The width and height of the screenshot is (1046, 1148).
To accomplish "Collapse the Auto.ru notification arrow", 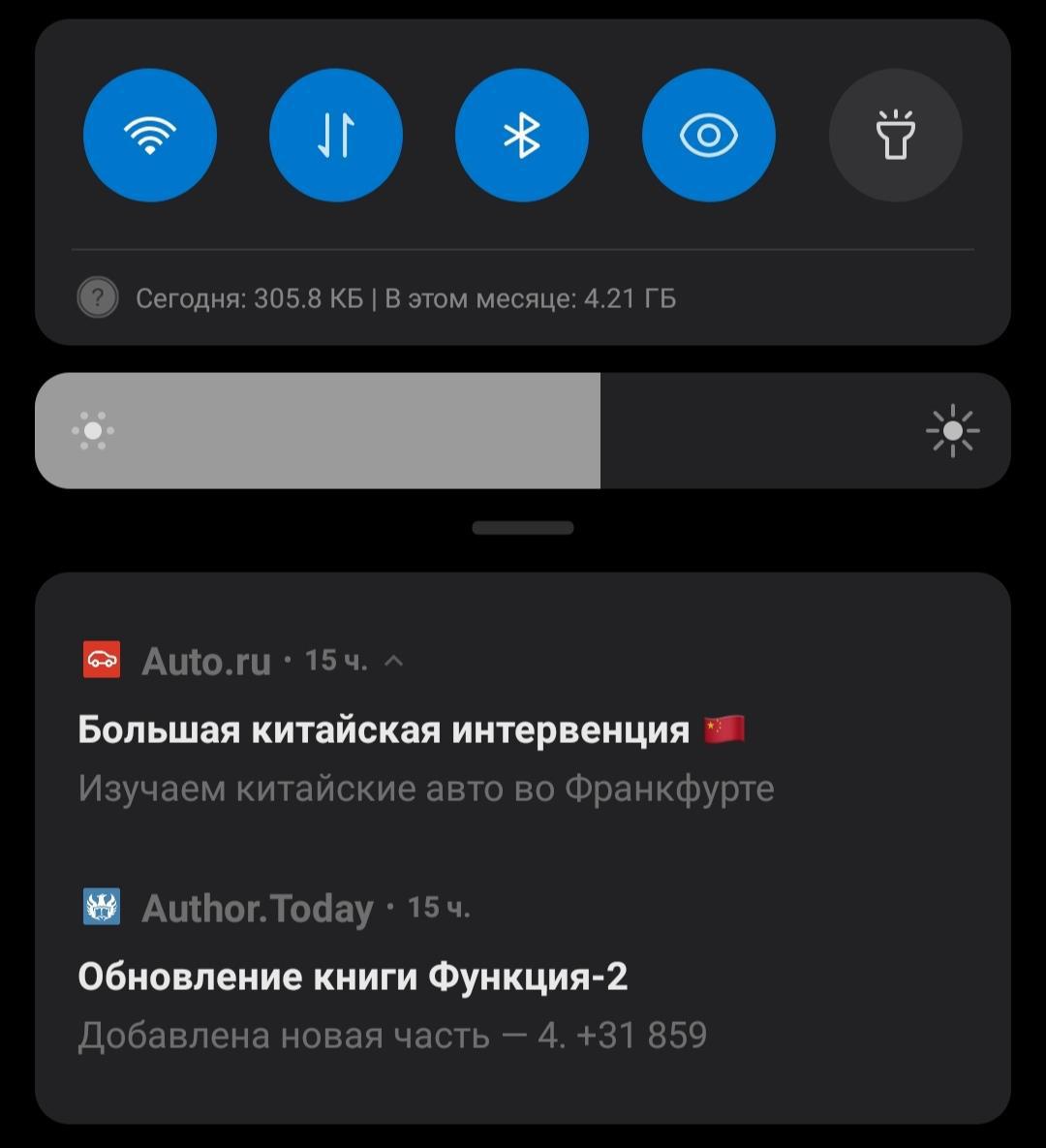I will point(393,662).
